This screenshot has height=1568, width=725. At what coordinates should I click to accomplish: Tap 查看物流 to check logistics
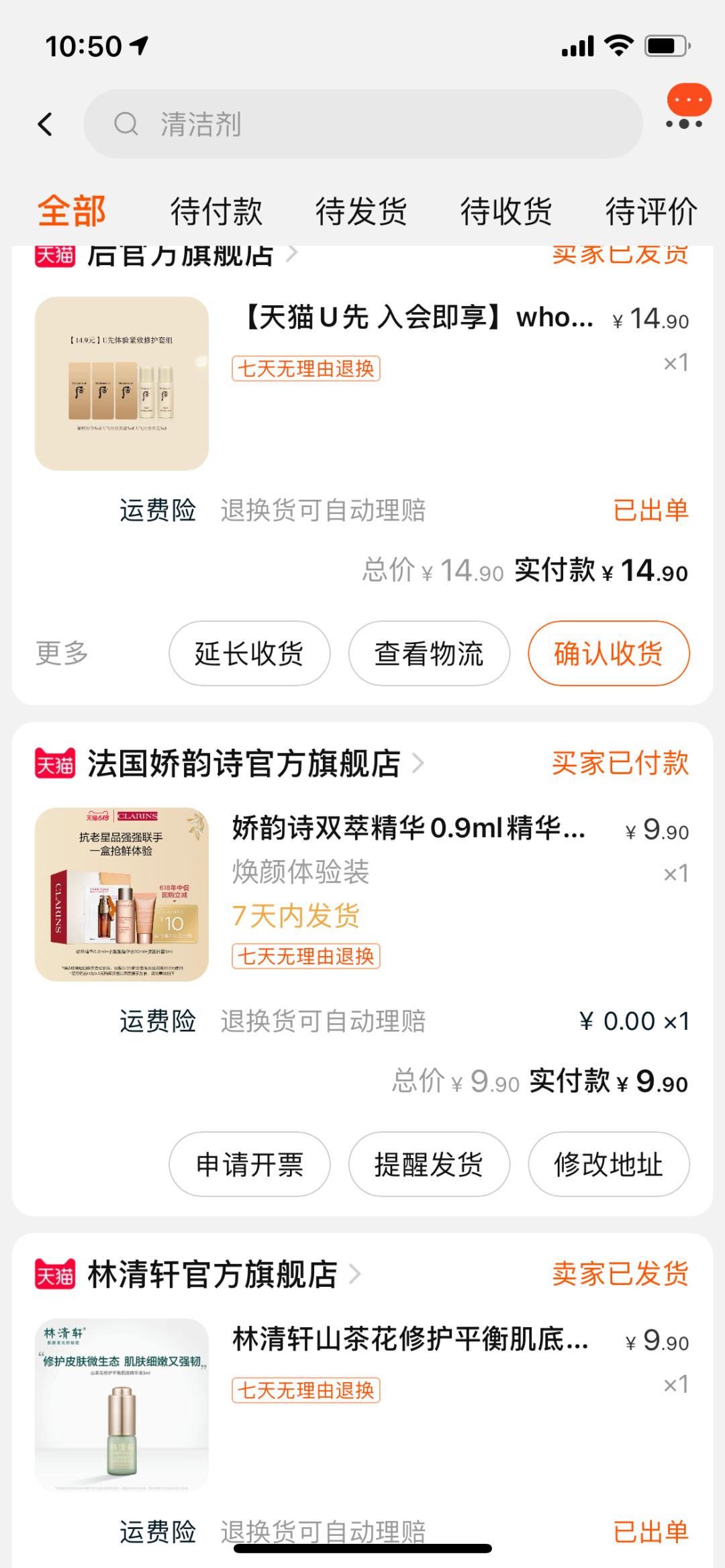pyautogui.click(x=428, y=654)
